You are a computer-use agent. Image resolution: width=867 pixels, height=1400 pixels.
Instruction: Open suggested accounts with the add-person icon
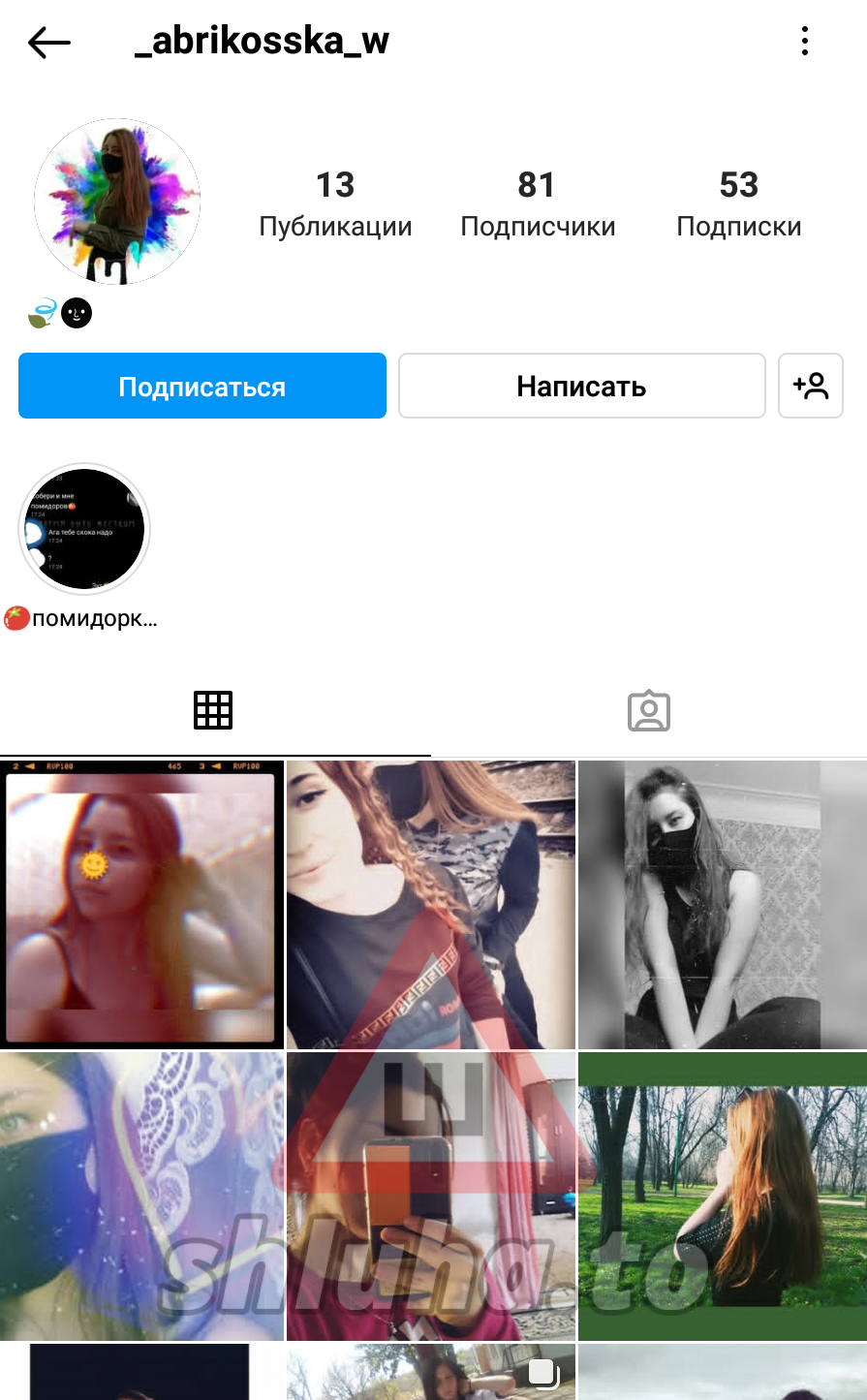click(x=811, y=386)
